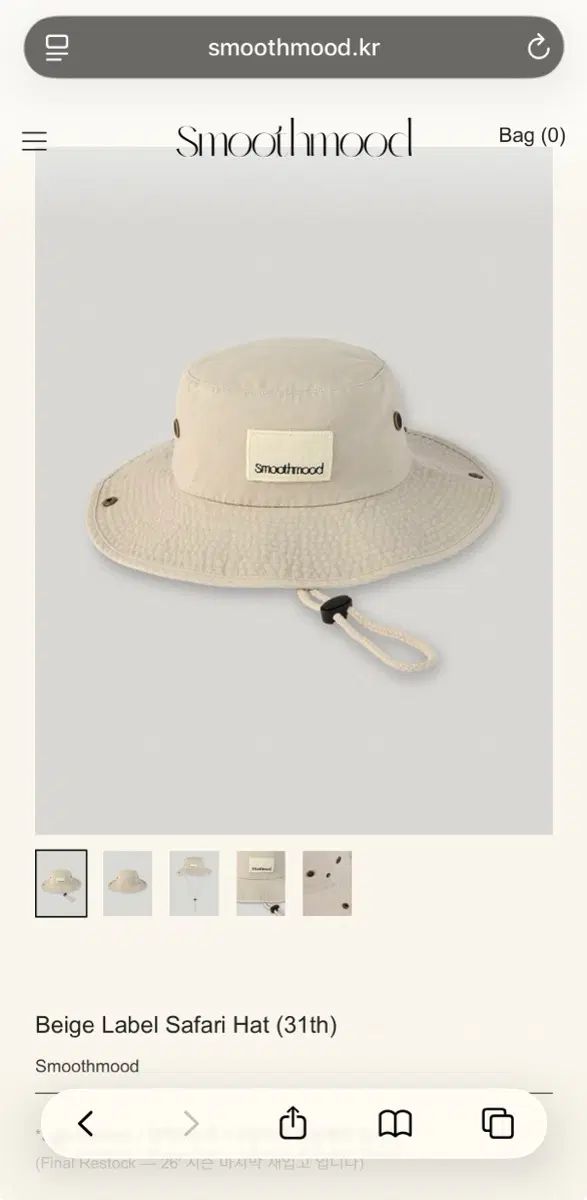The image size is (587, 1200).
Task: Go back in the browser
Action: pos(85,1124)
